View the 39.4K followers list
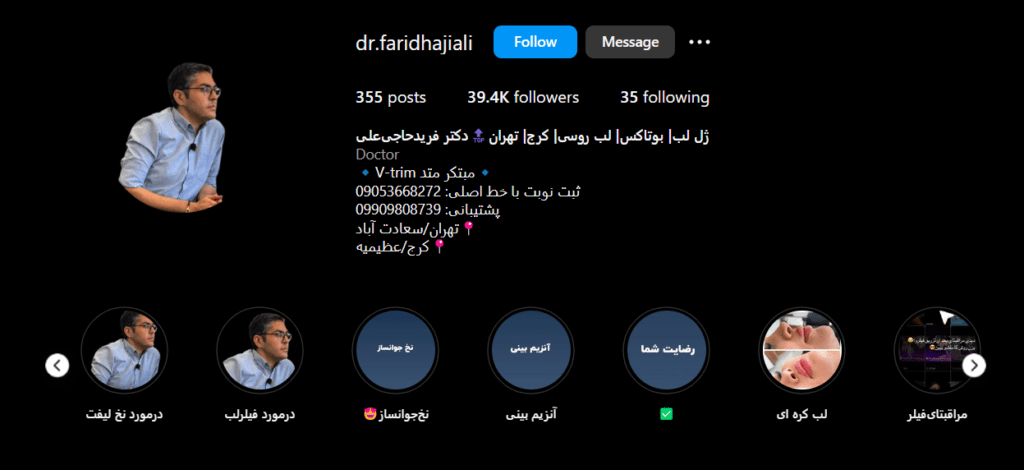This screenshot has width=1024, height=470. click(523, 97)
